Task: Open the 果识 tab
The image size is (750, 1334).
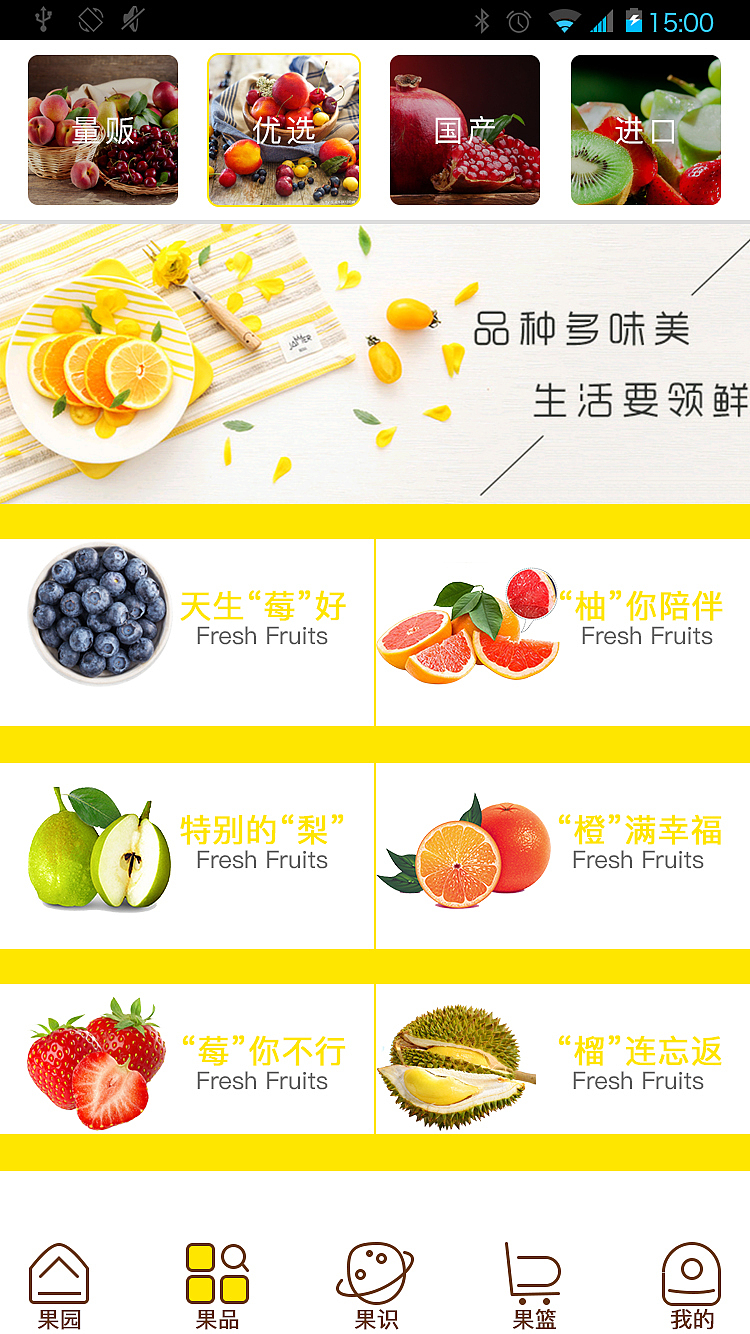Action: tap(375, 1286)
